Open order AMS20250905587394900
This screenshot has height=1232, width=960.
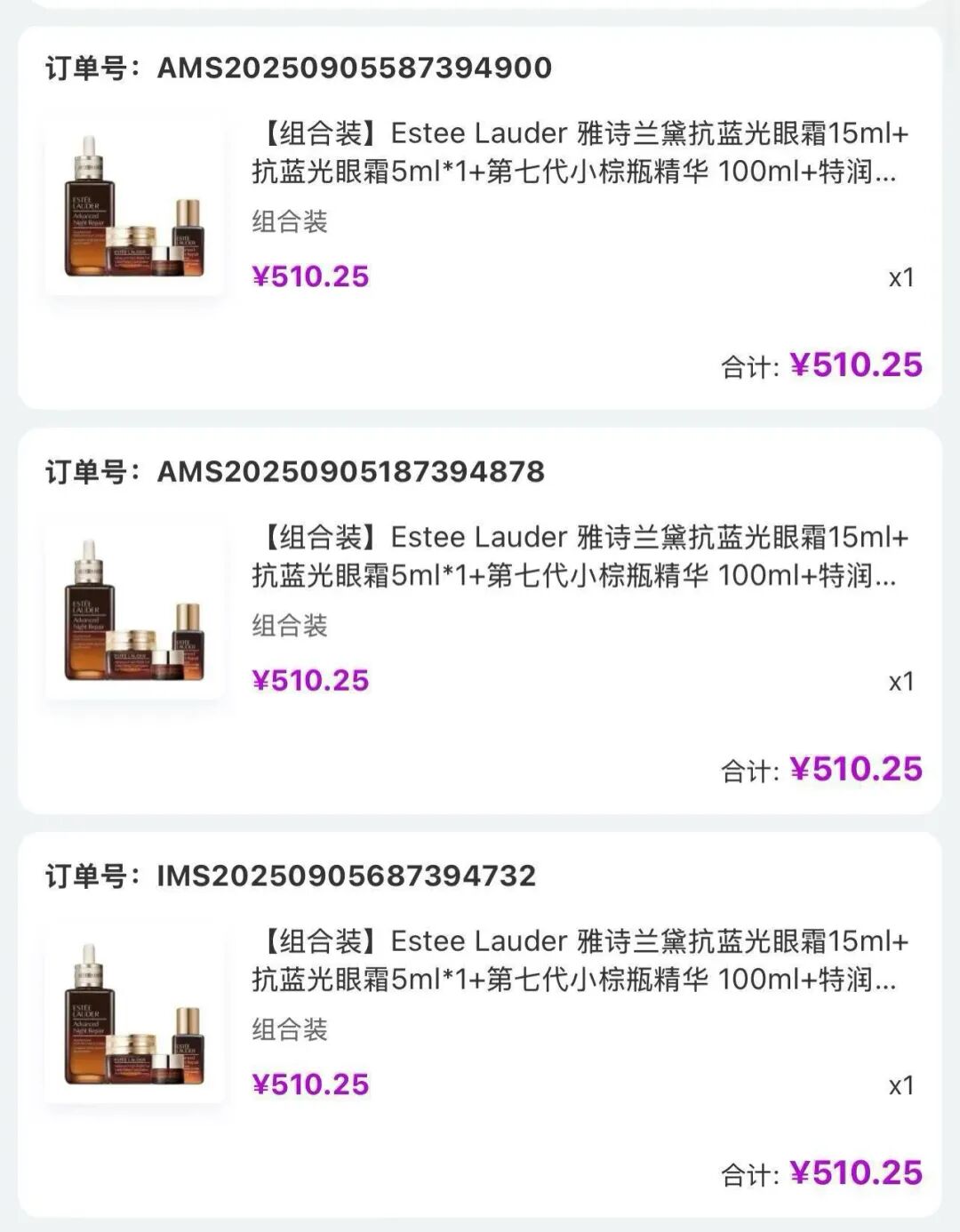354,68
